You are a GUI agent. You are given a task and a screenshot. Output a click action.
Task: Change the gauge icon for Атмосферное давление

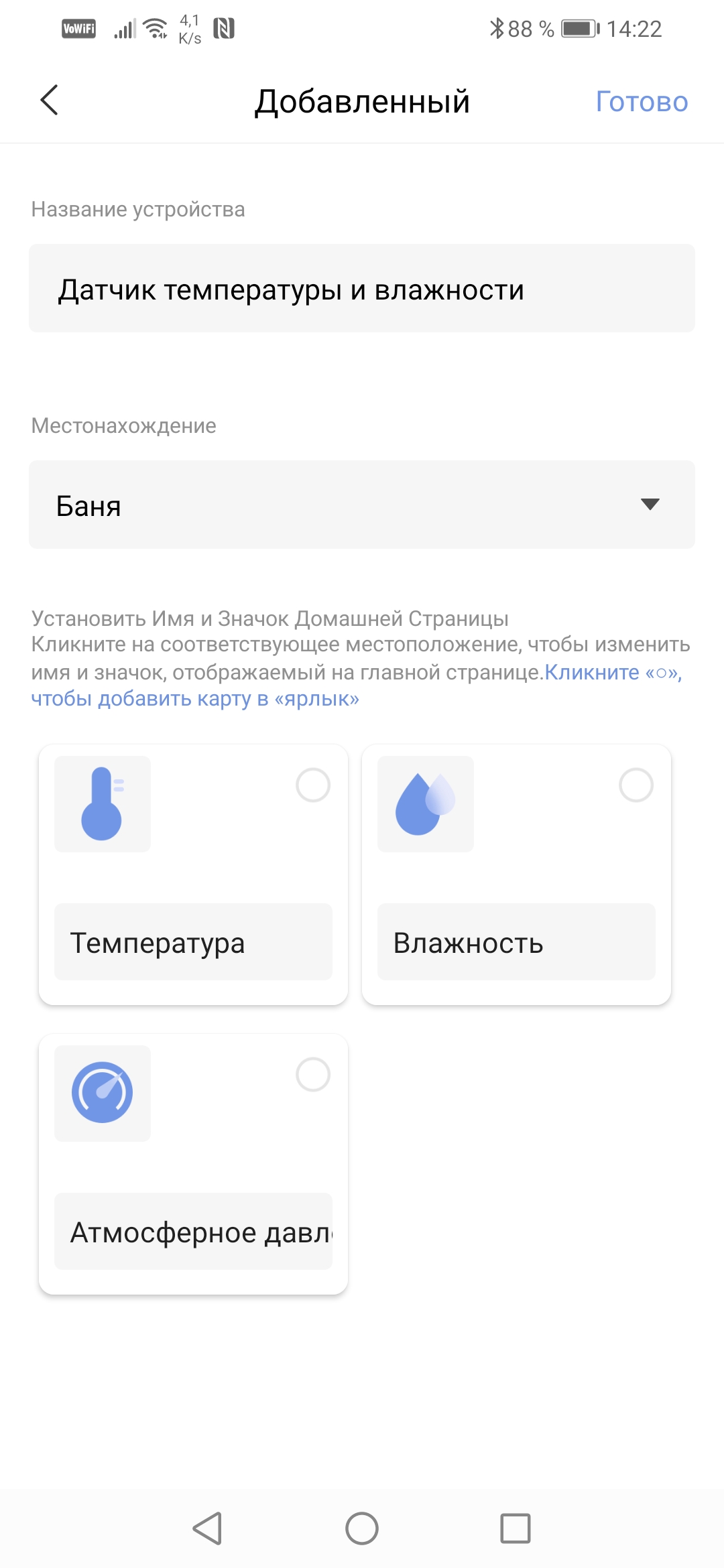point(103,1093)
